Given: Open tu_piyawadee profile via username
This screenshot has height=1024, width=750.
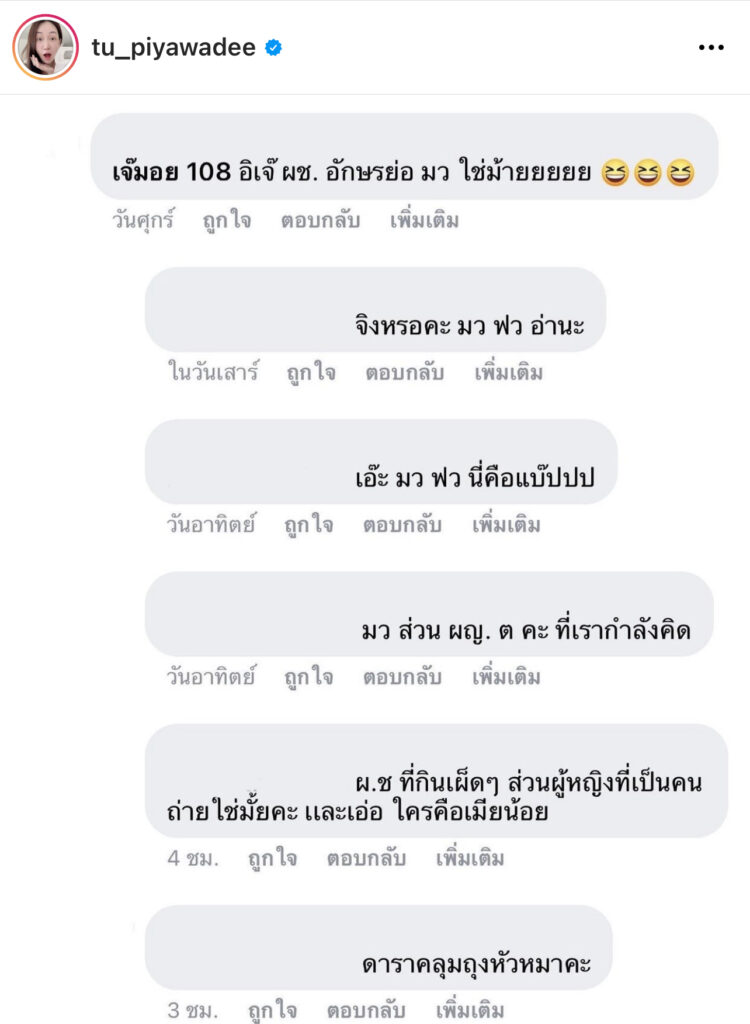Looking at the screenshot, I should point(175,47).
